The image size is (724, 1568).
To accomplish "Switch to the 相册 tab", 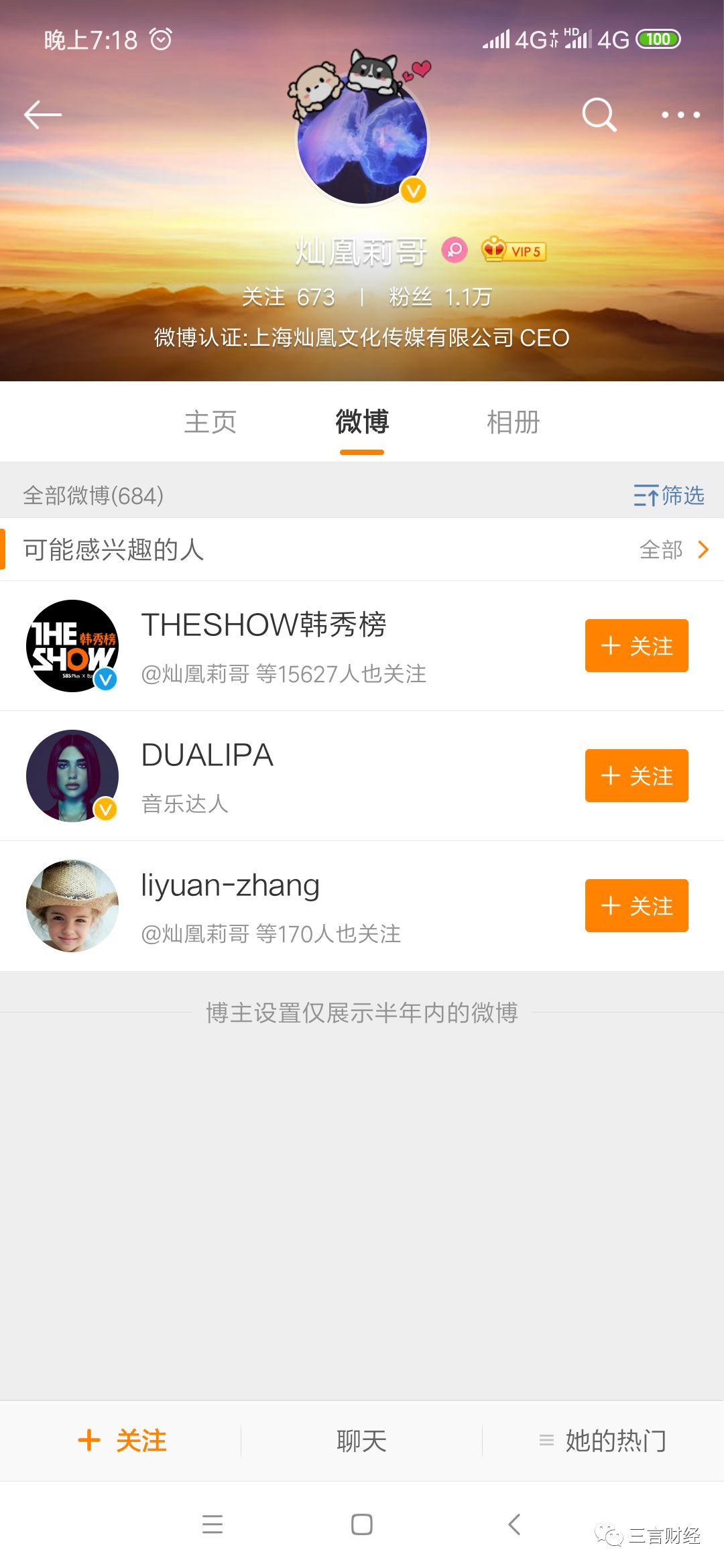I will (x=513, y=422).
